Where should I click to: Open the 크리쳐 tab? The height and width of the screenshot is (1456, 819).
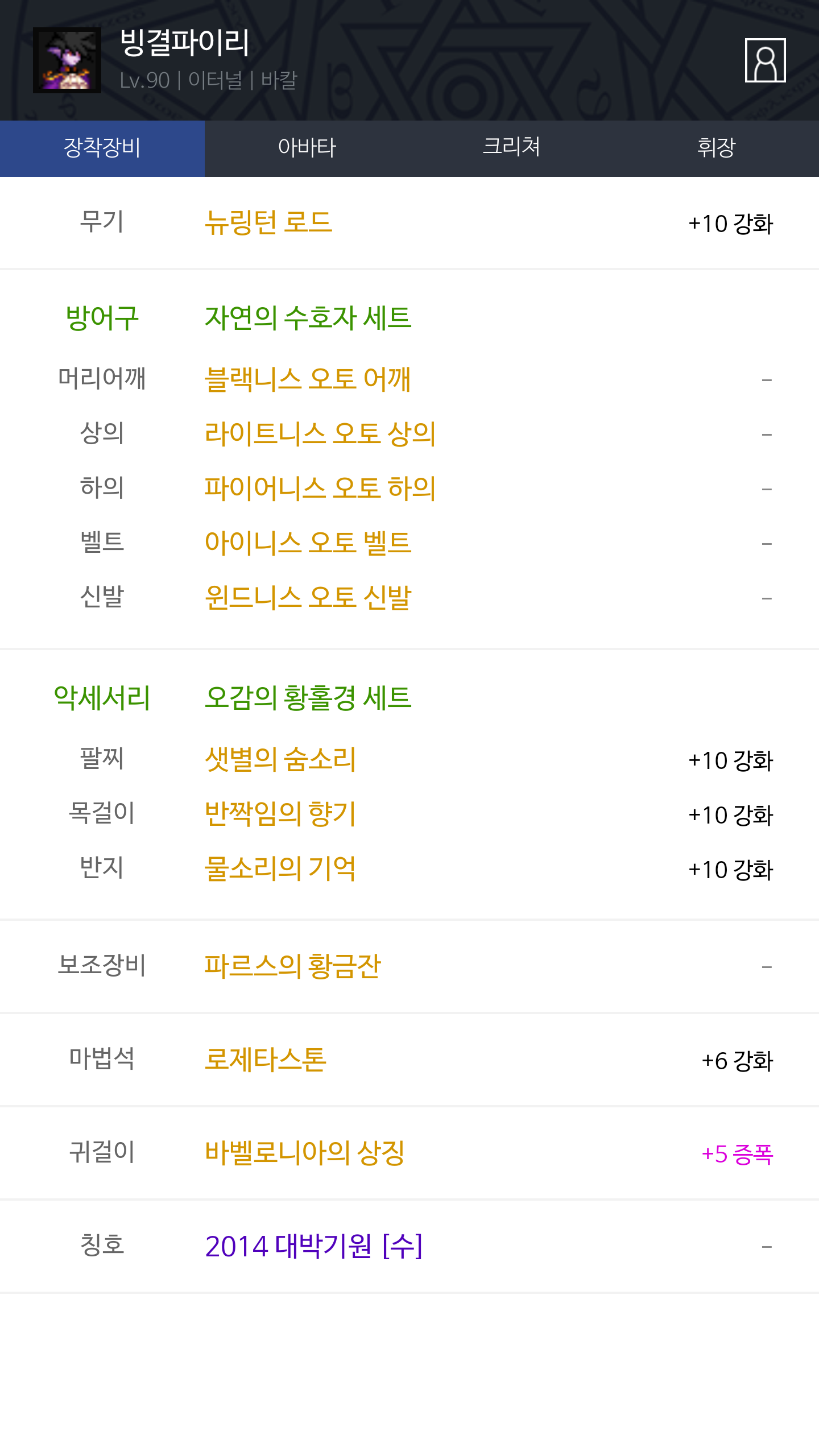coord(512,148)
